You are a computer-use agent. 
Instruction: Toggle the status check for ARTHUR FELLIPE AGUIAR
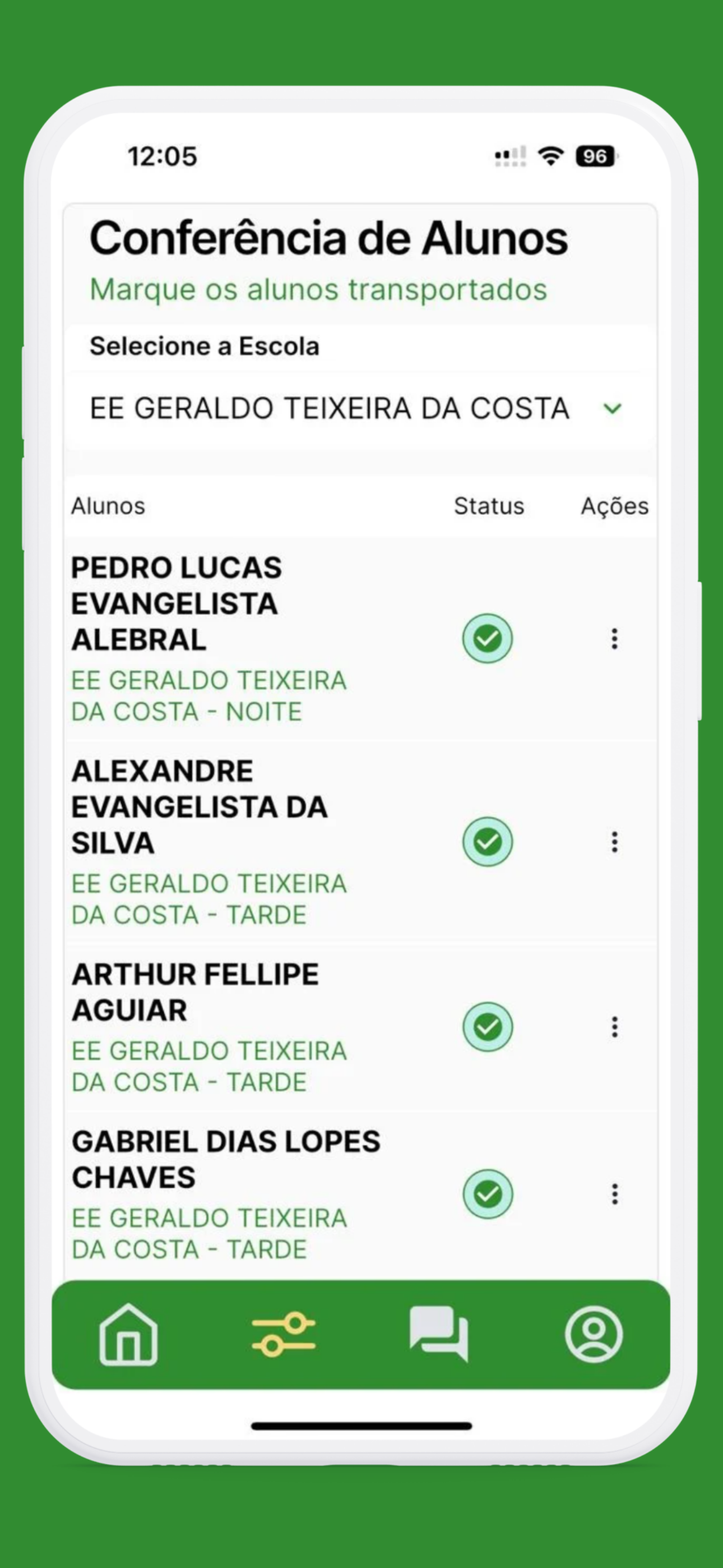coord(488,1027)
